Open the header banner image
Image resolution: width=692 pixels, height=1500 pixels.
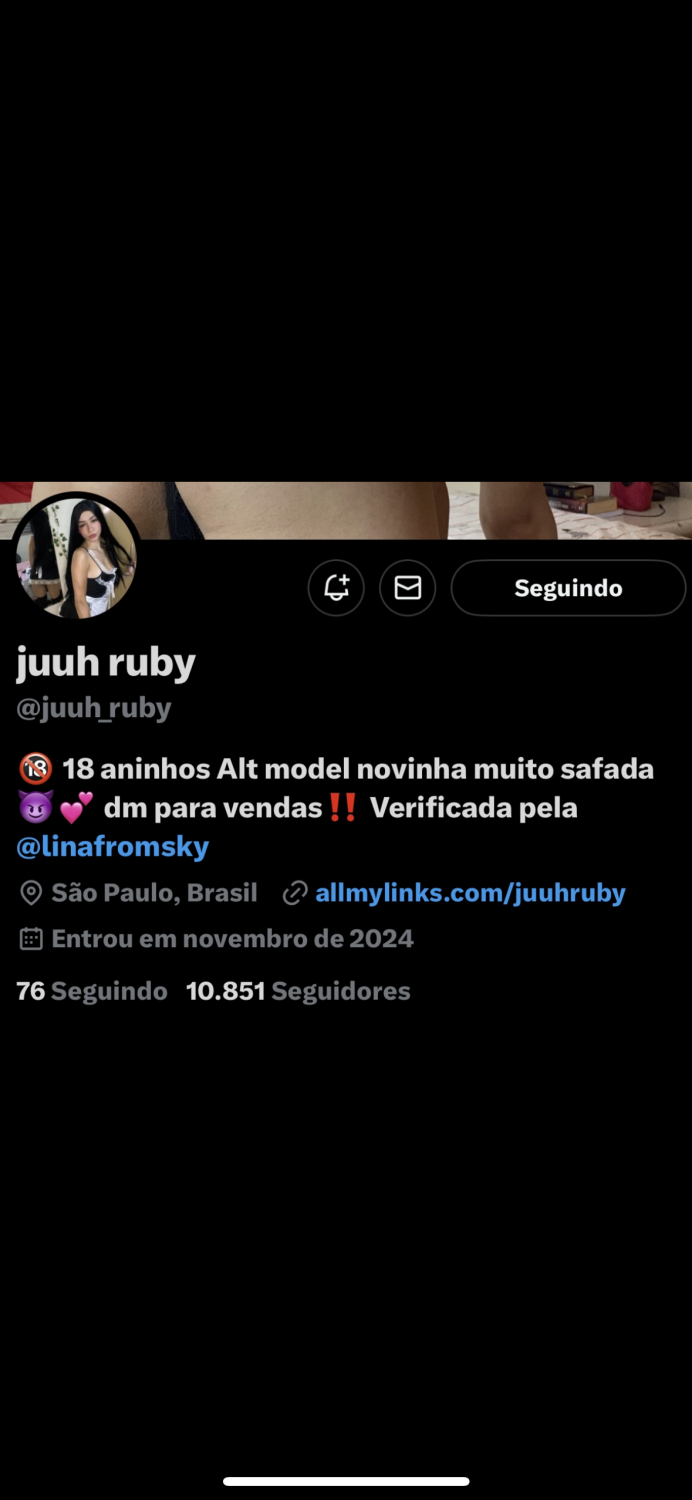400,510
